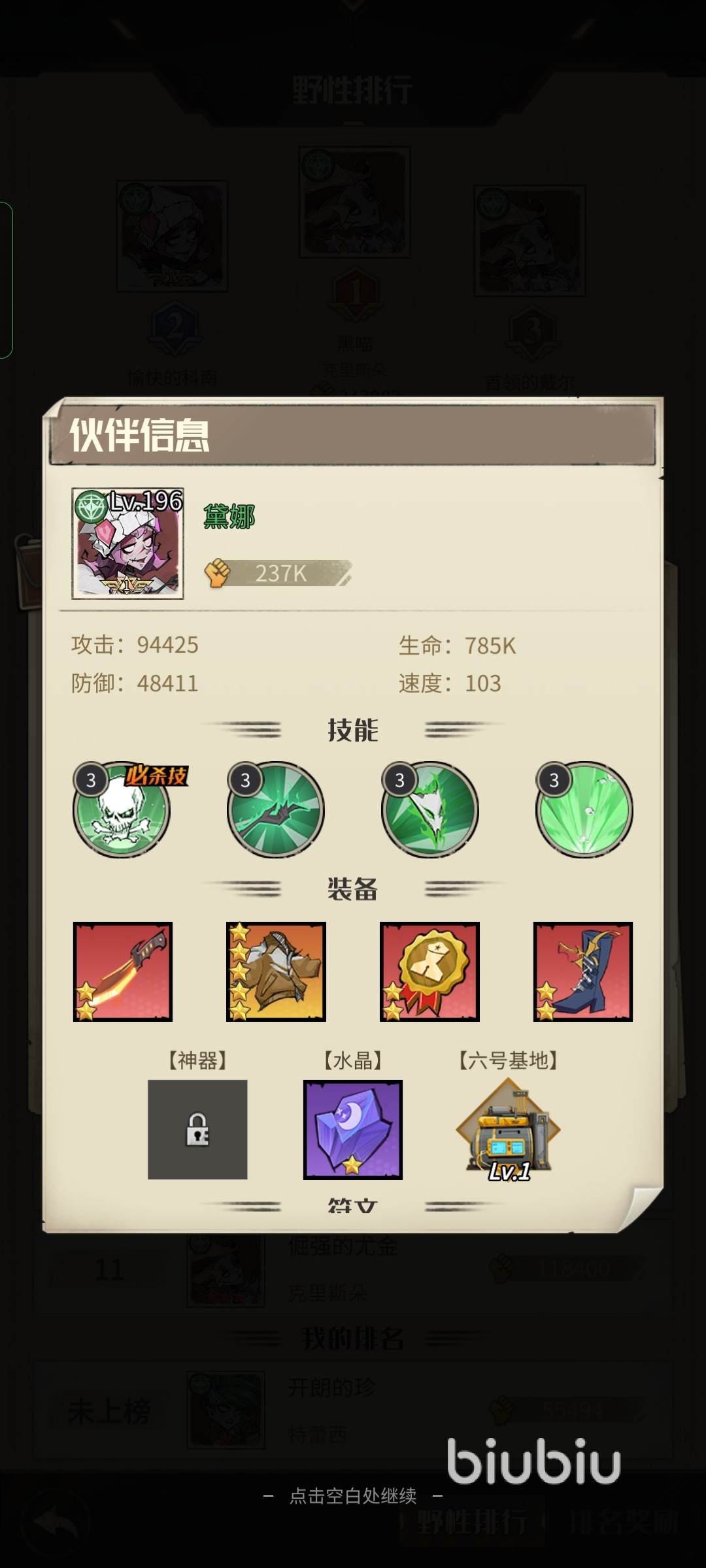View the skull ultimate skill (必杀技)

[122, 810]
